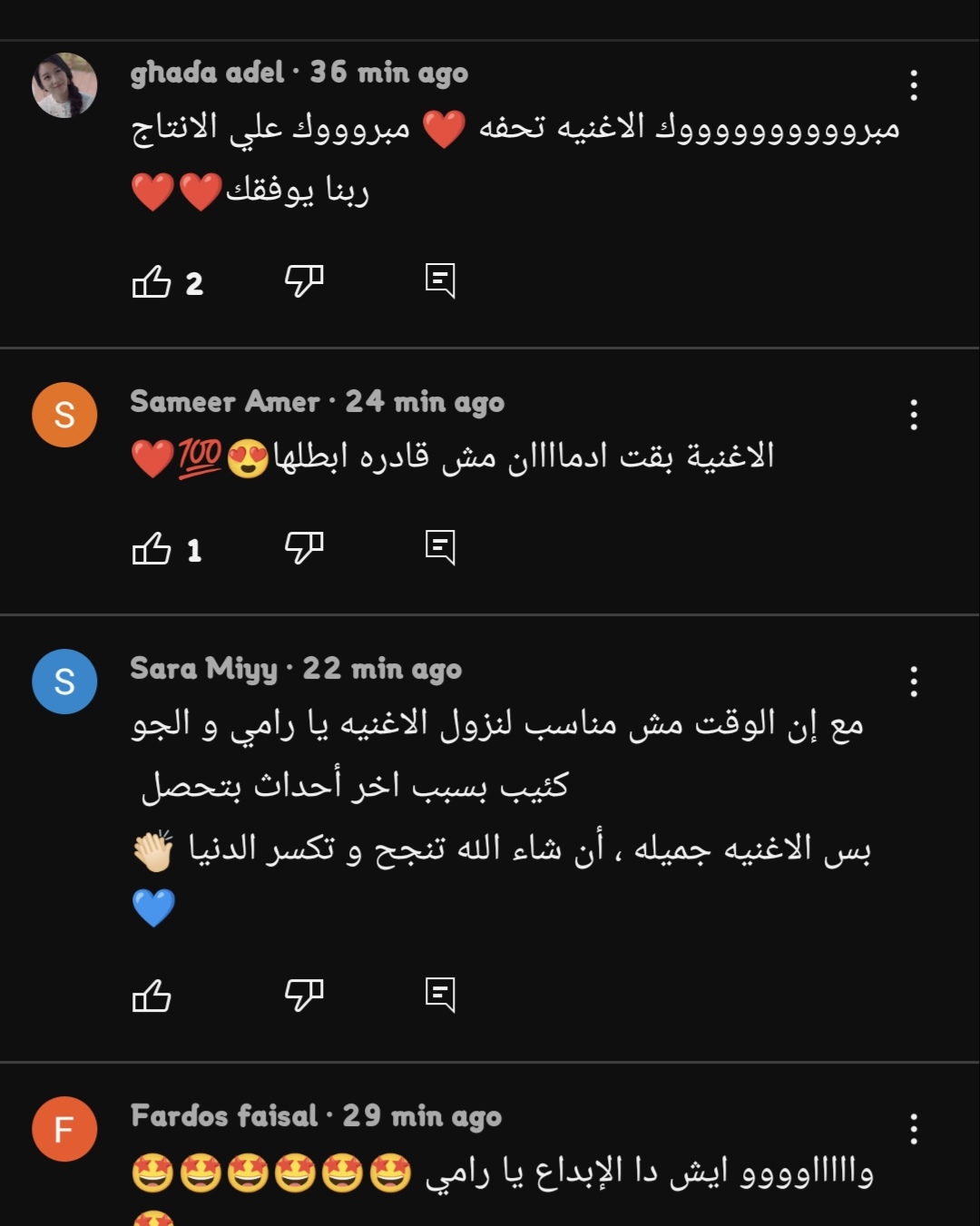Reply to ghada adel's comment
Viewport: 980px width, 1226px height.
[440, 280]
